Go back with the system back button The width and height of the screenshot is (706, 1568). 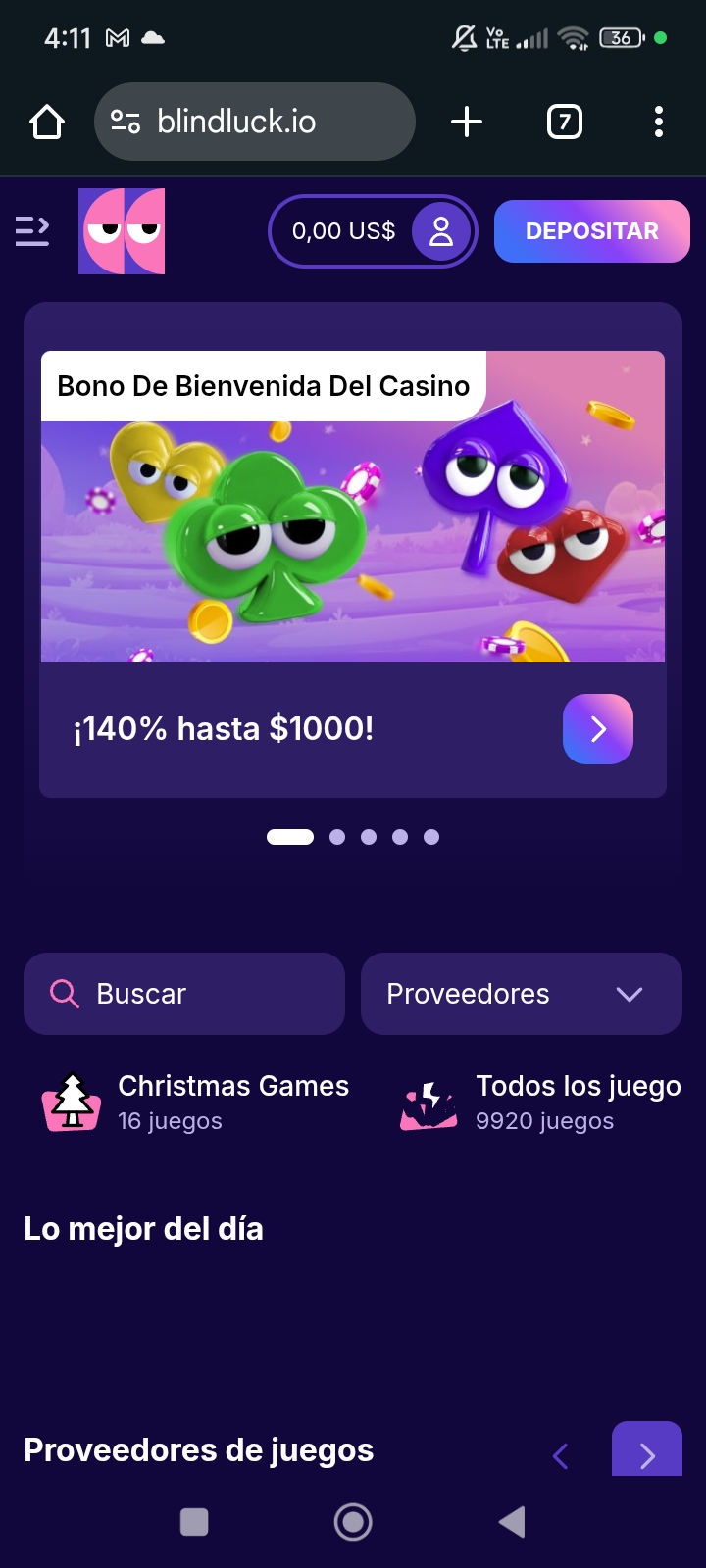(512, 1522)
